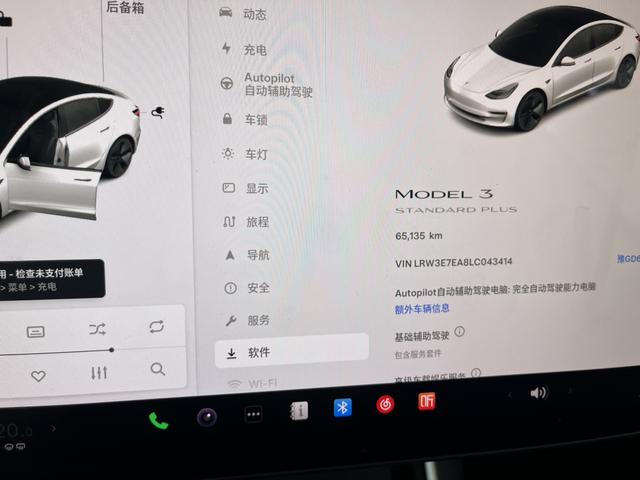This screenshot has height=480, width=640.
Task: Open the 充电 charging settings
Action: tap(254, 49)
